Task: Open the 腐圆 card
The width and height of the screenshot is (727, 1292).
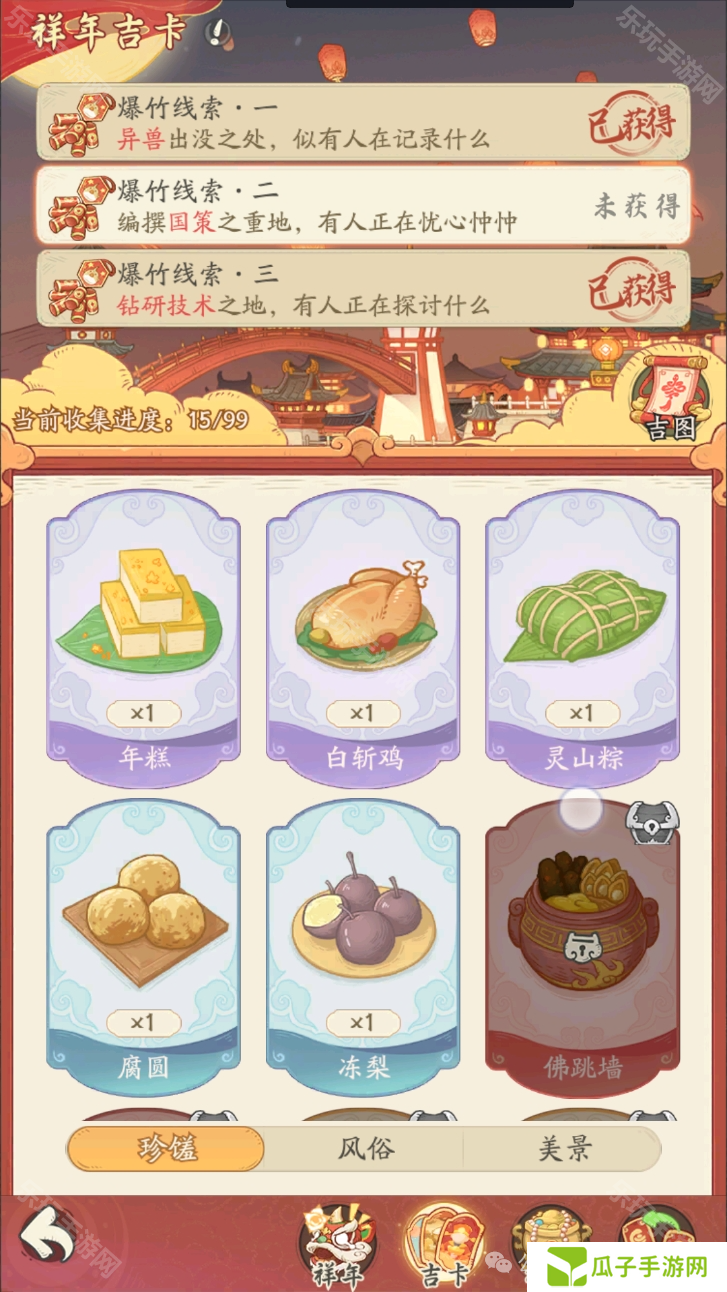Action: 143,945
